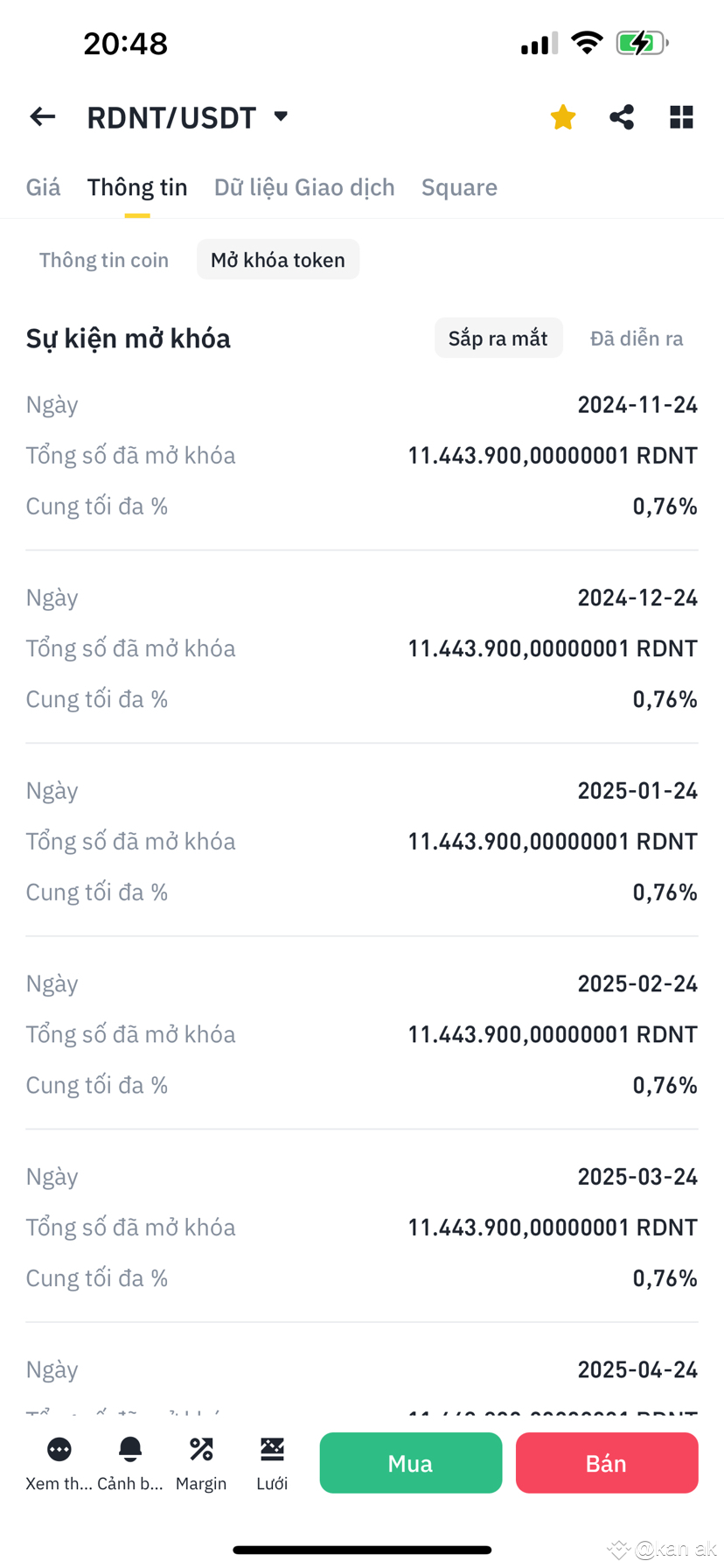The image size is (724, 1568).
Task: Tap the battery charging indicator
Action: 641,42
